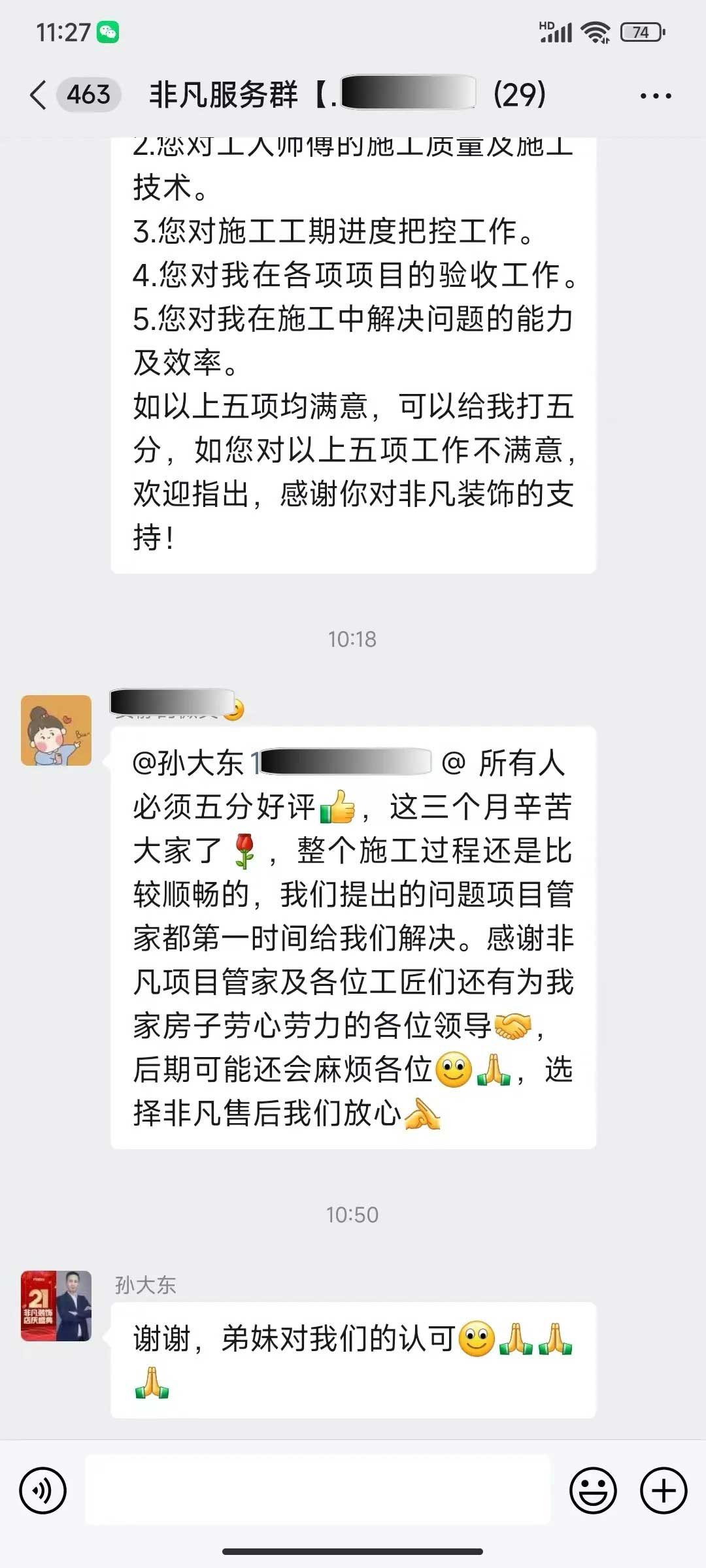Open 孙大东's profile avatar
The width and height of the screenshot is (706, 1568).
coord(56,1306)
